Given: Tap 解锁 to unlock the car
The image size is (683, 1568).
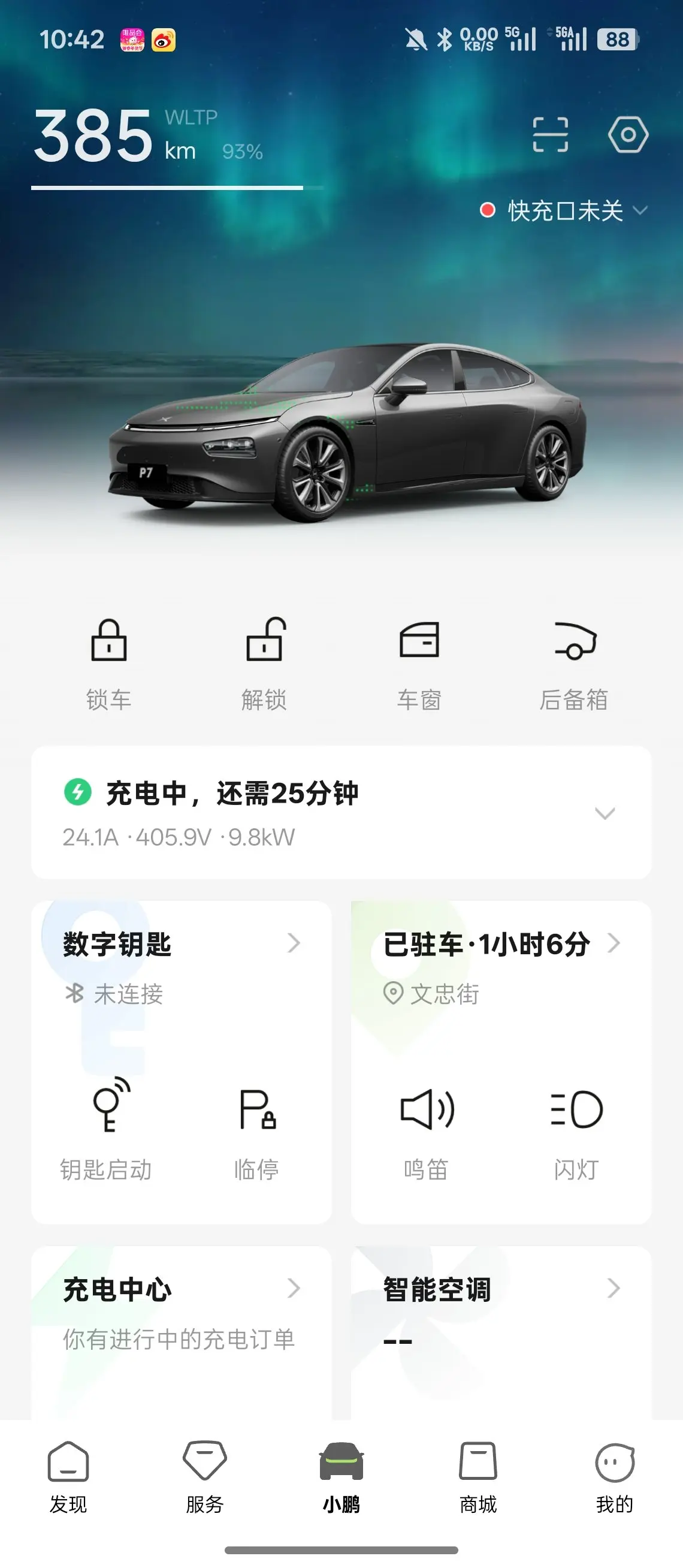Looking at the screenshot, I should (x=264, y=664).
